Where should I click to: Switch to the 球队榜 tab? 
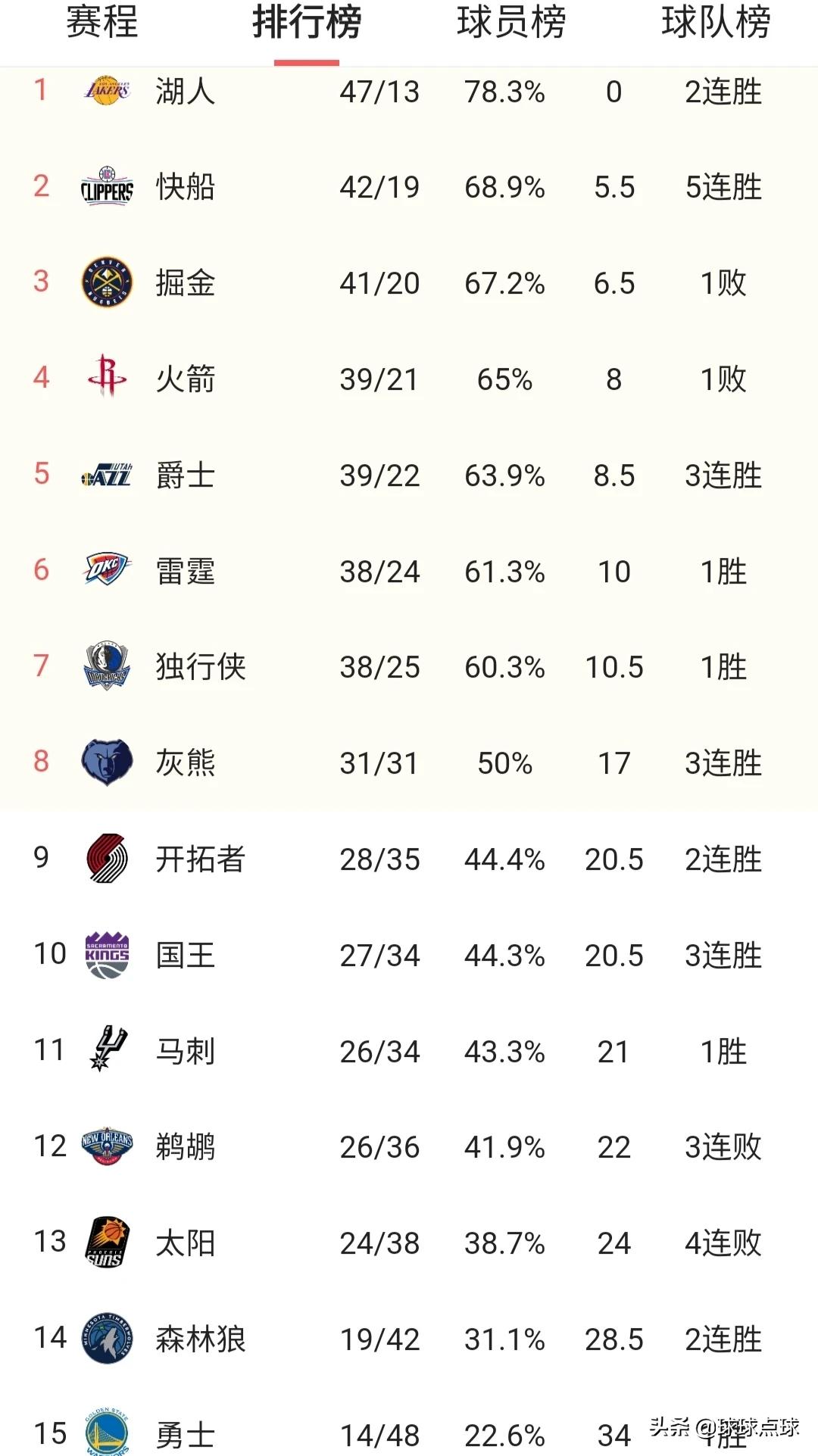tap(716, 22)
